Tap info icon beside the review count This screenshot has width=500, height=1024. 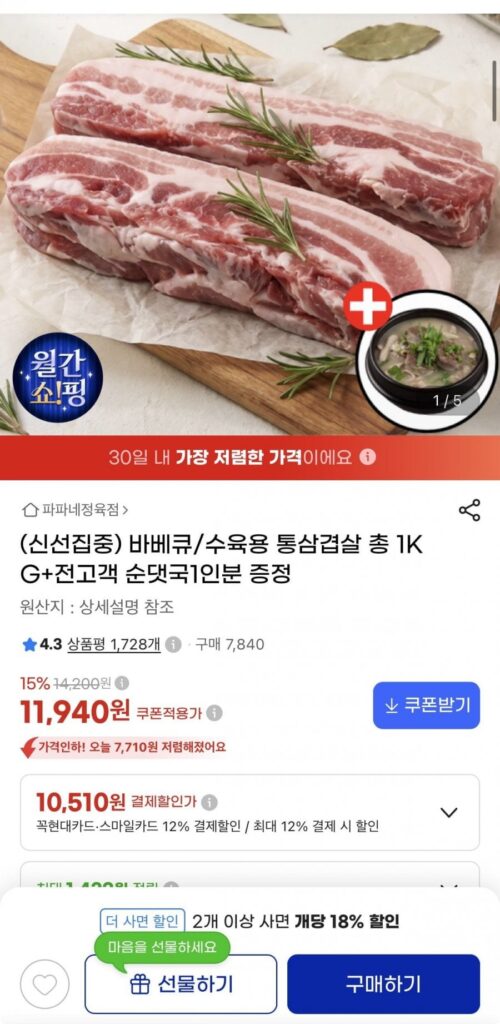click(173, 645)
